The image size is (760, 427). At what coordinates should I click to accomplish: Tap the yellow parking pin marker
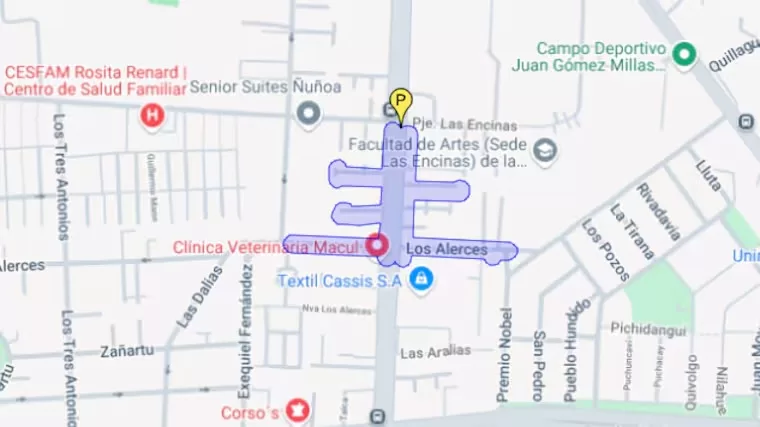click(400, 104)
